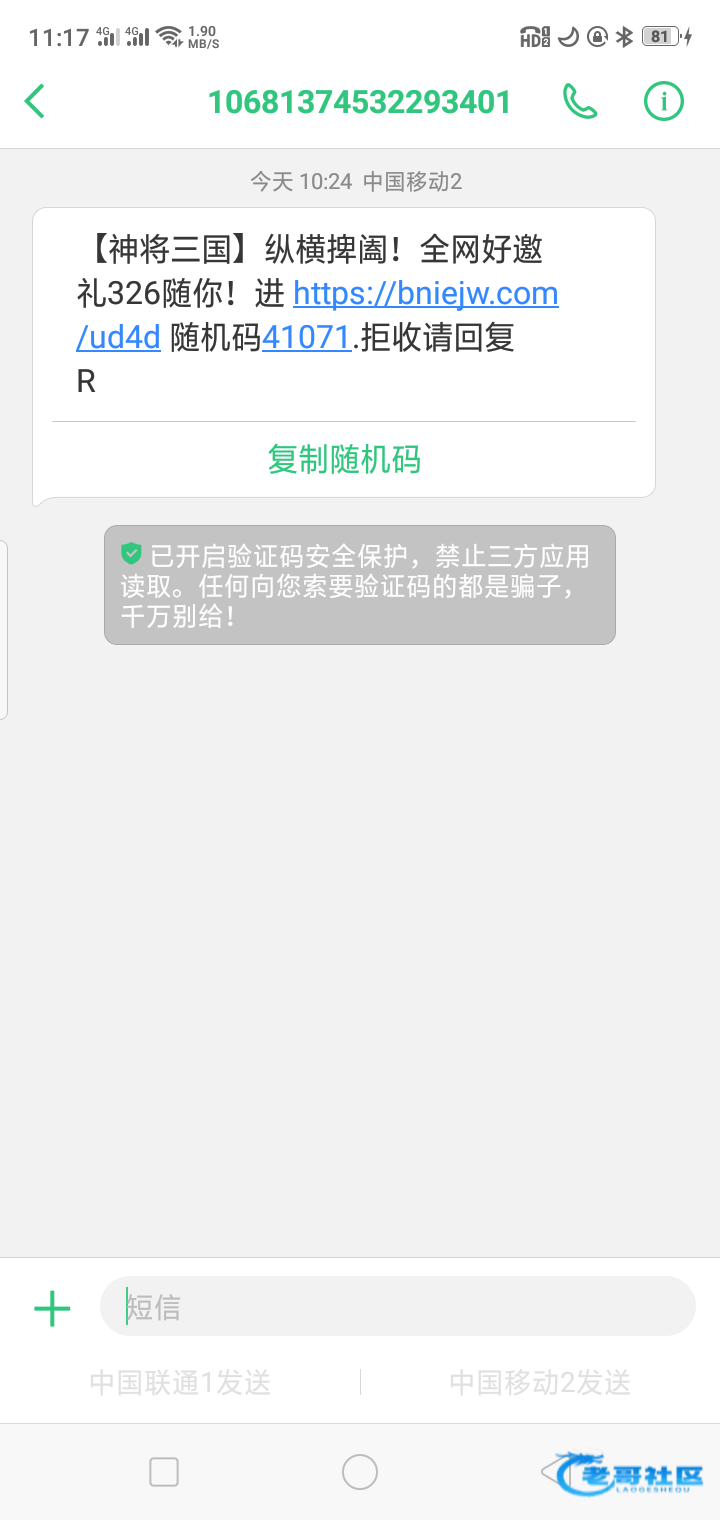The width and height of the screenshot is (720, 1520).
Task: Focus the 短信 message input field
Action: point(398,1306)
